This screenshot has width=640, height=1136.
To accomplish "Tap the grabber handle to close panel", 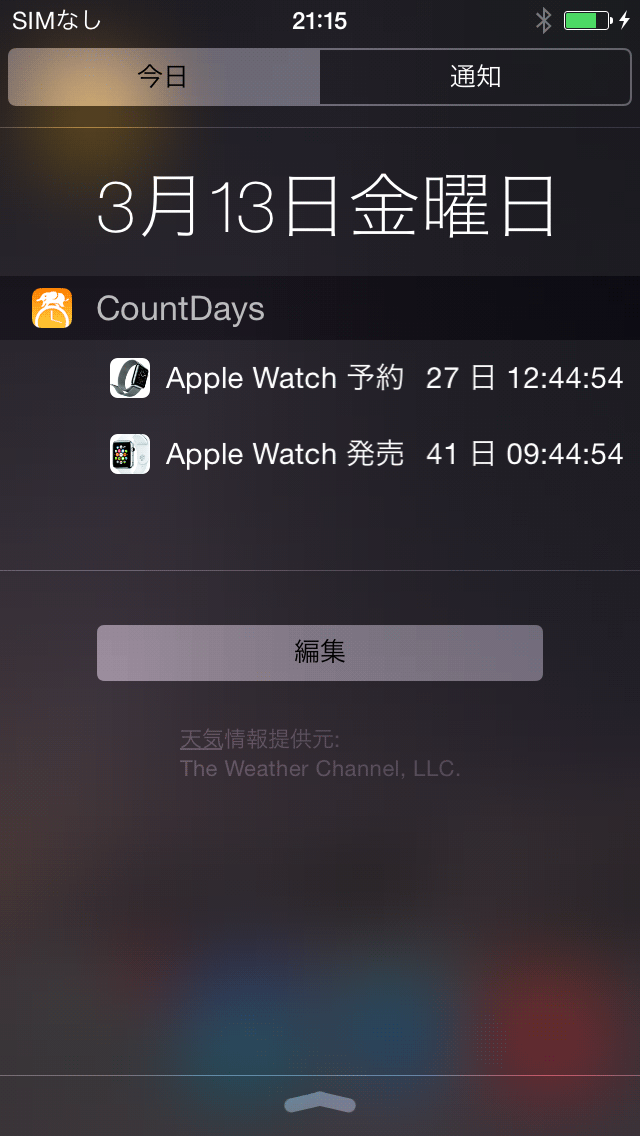I will pos(320,1103).
